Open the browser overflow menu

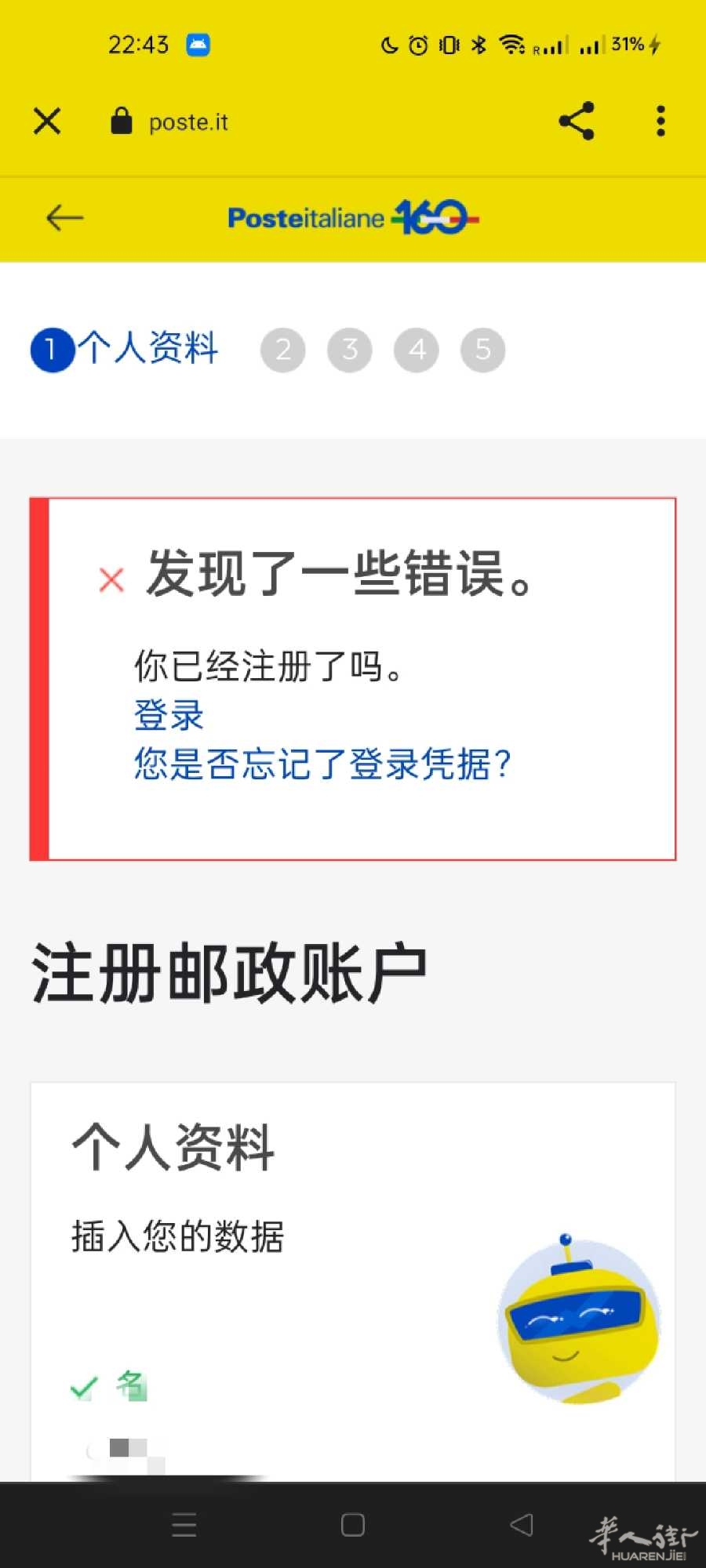click(x=661, y=122)
